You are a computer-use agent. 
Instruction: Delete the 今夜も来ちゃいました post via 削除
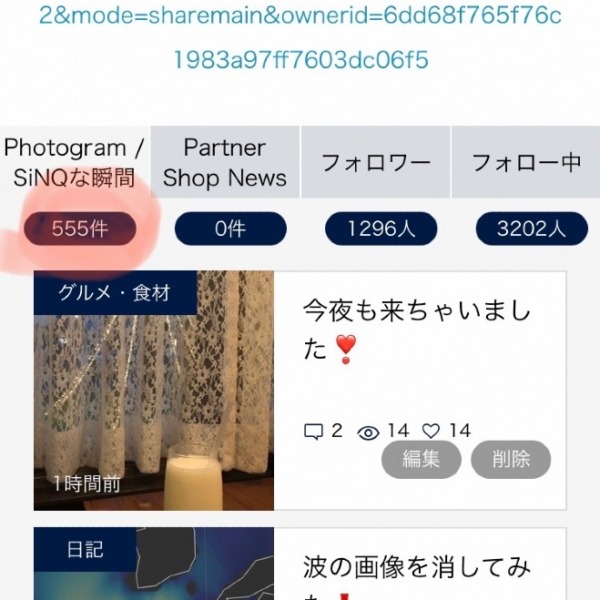[x=511, y=459]
